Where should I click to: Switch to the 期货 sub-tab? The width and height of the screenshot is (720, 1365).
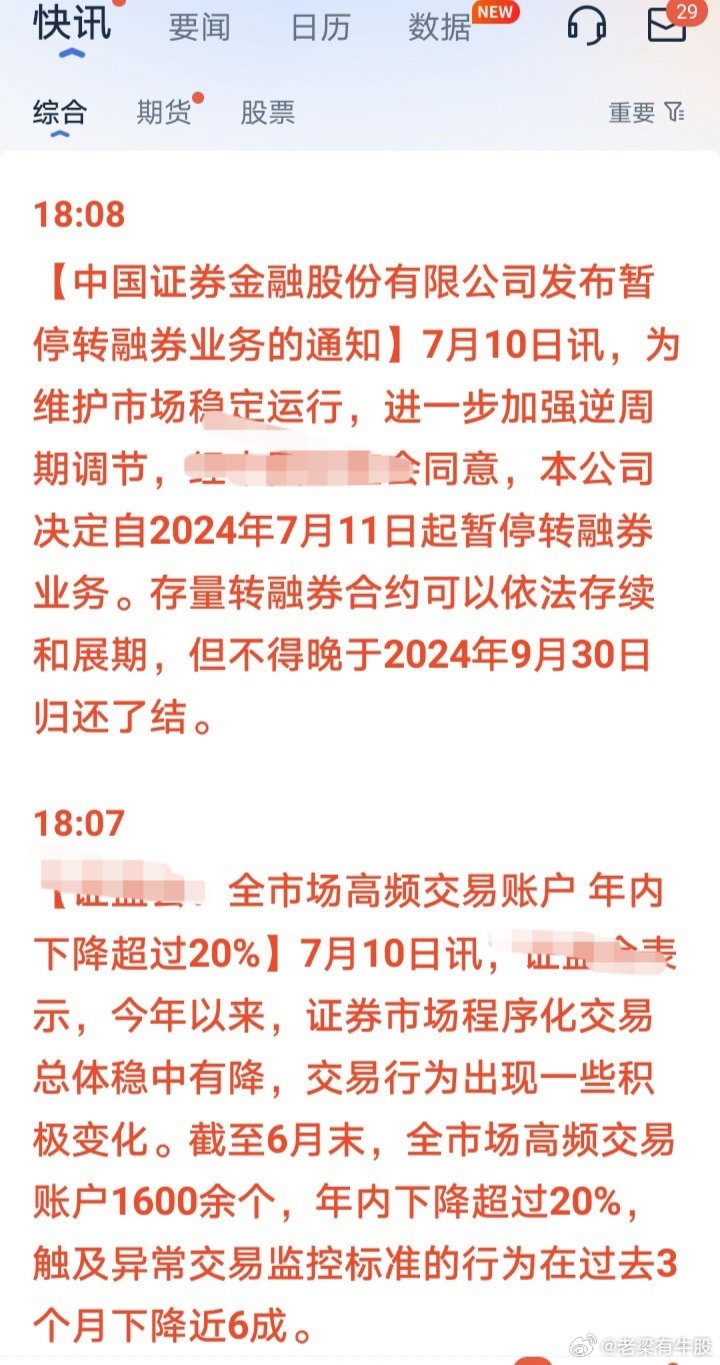click(x=164, y=113)
